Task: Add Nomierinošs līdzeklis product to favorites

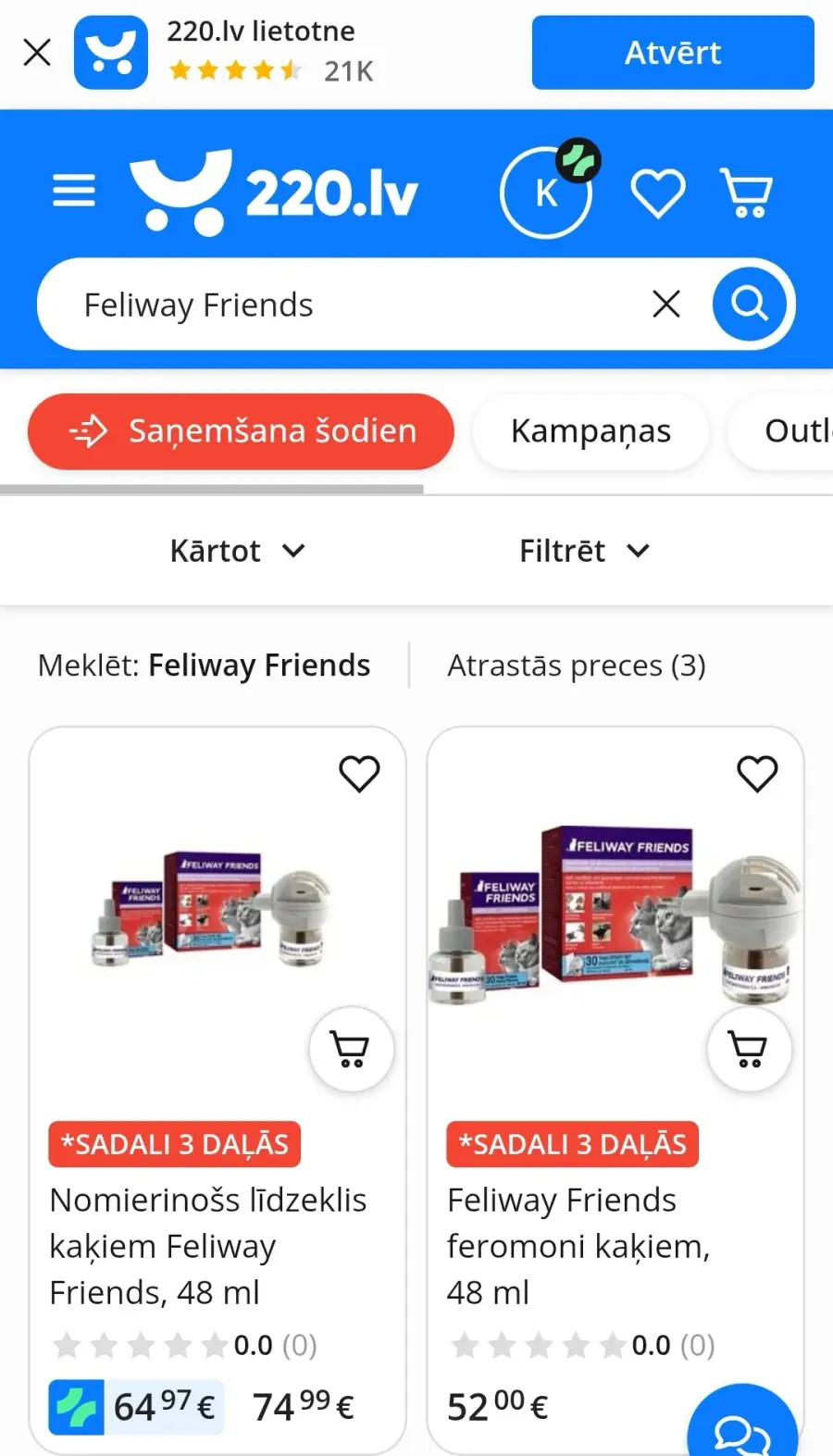Action: tap(359, 774)
